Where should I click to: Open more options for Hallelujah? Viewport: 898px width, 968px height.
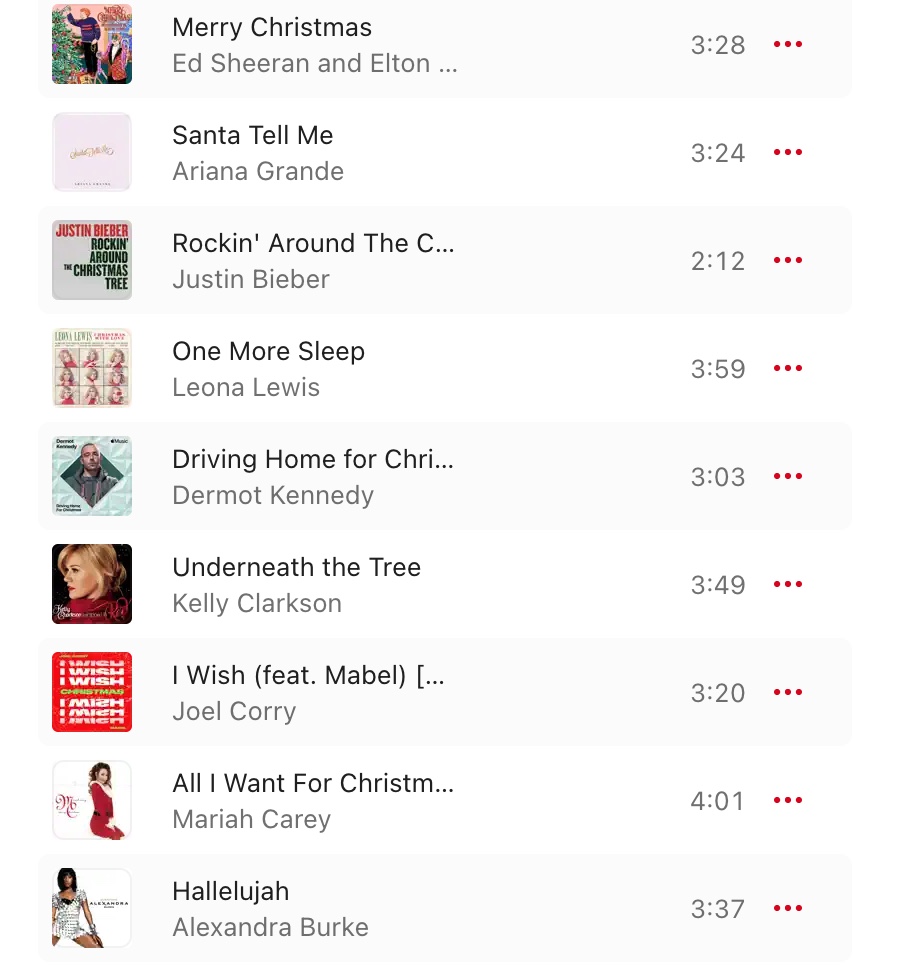coord(788,909)
